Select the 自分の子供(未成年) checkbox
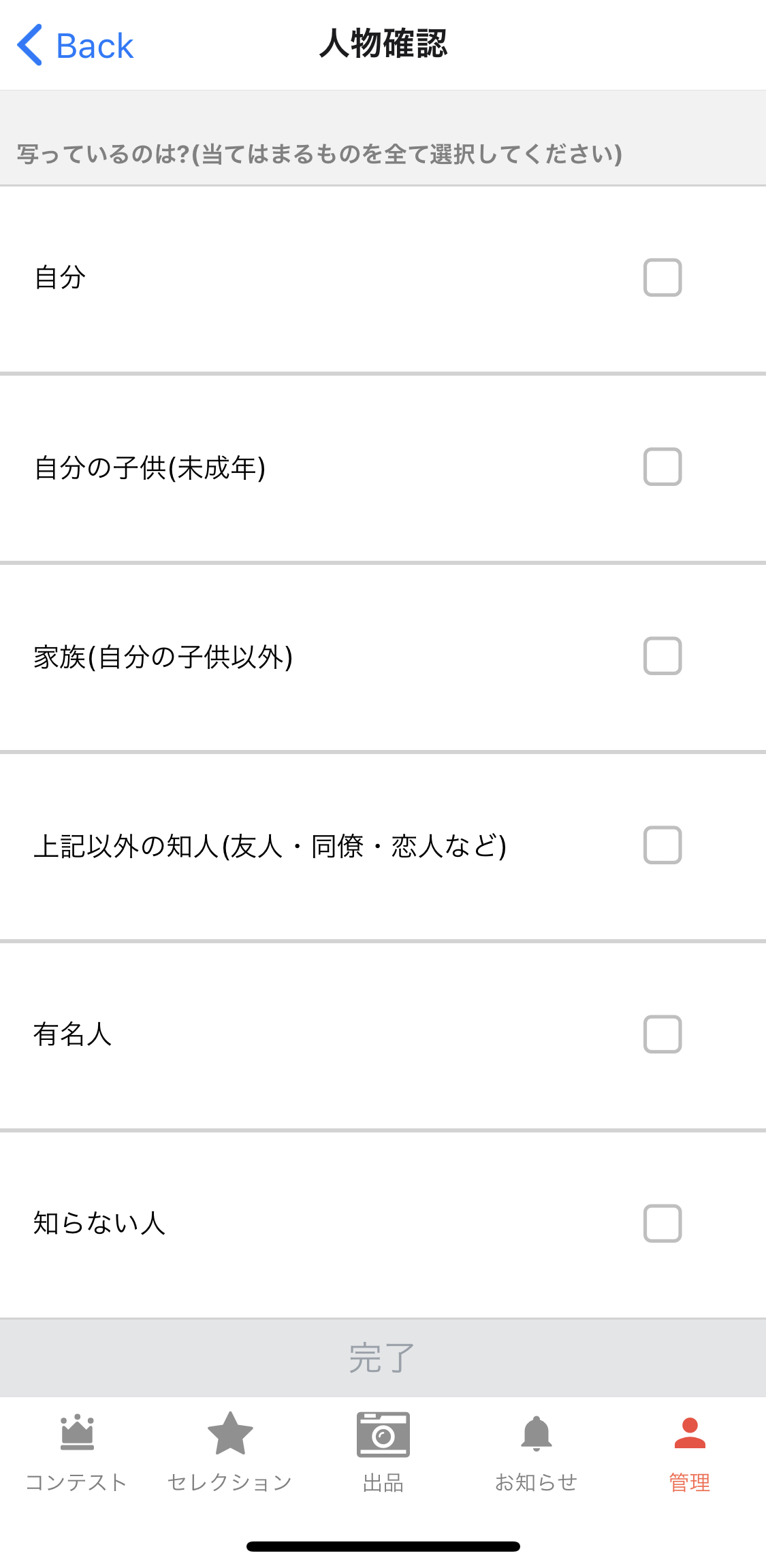Image resolution: width=766 pixels, height=1568 pixels. [x=663, y=467]
